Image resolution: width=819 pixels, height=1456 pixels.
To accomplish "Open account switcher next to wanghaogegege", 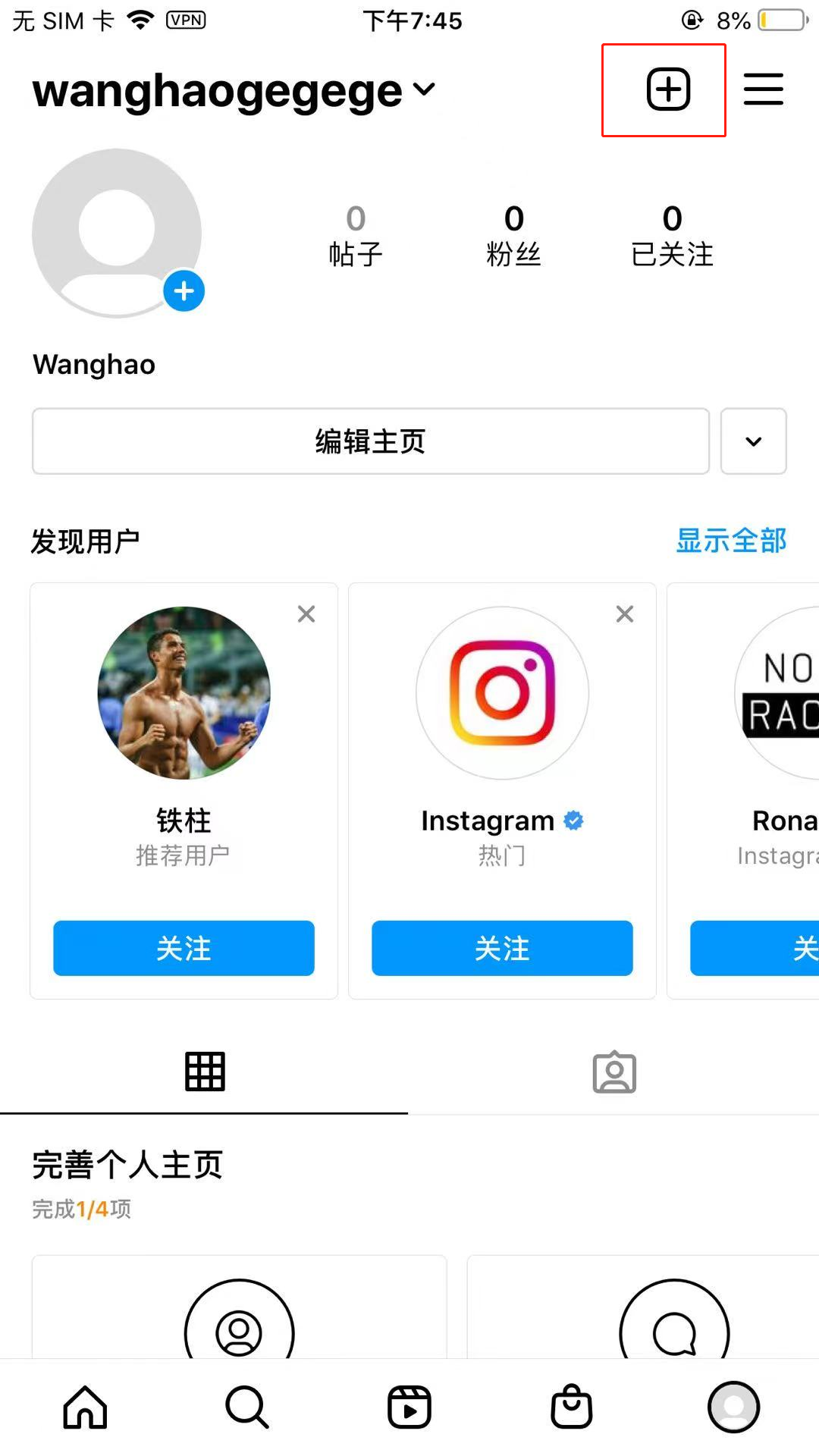I will click(425, 89).
